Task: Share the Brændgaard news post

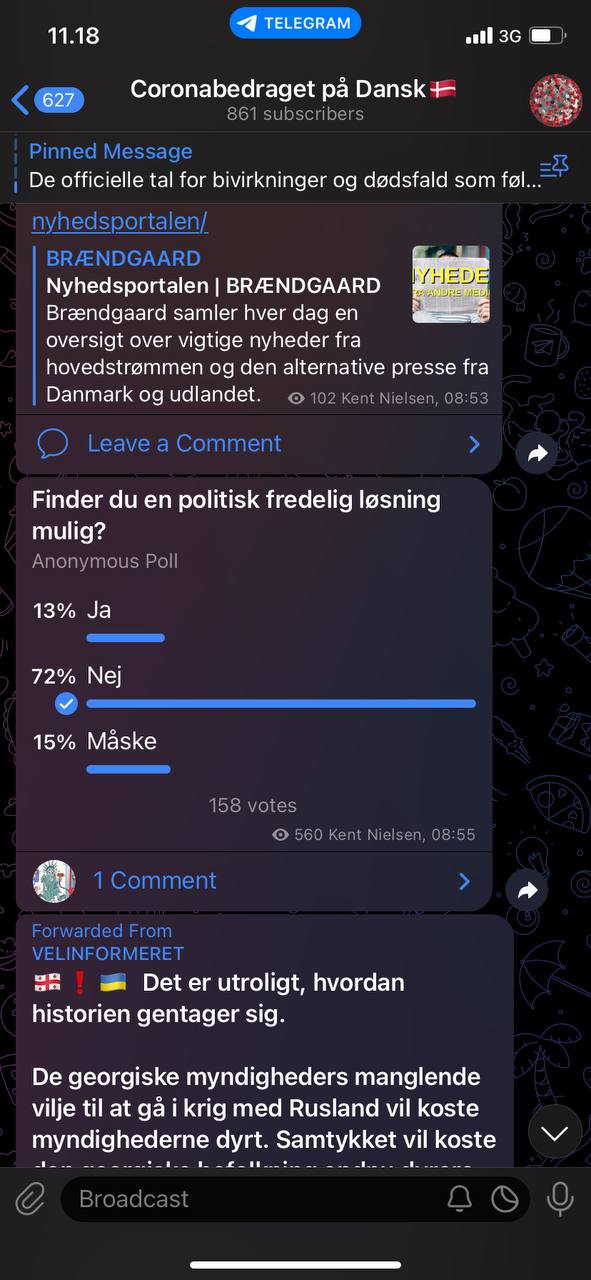Action: (537, 453)
